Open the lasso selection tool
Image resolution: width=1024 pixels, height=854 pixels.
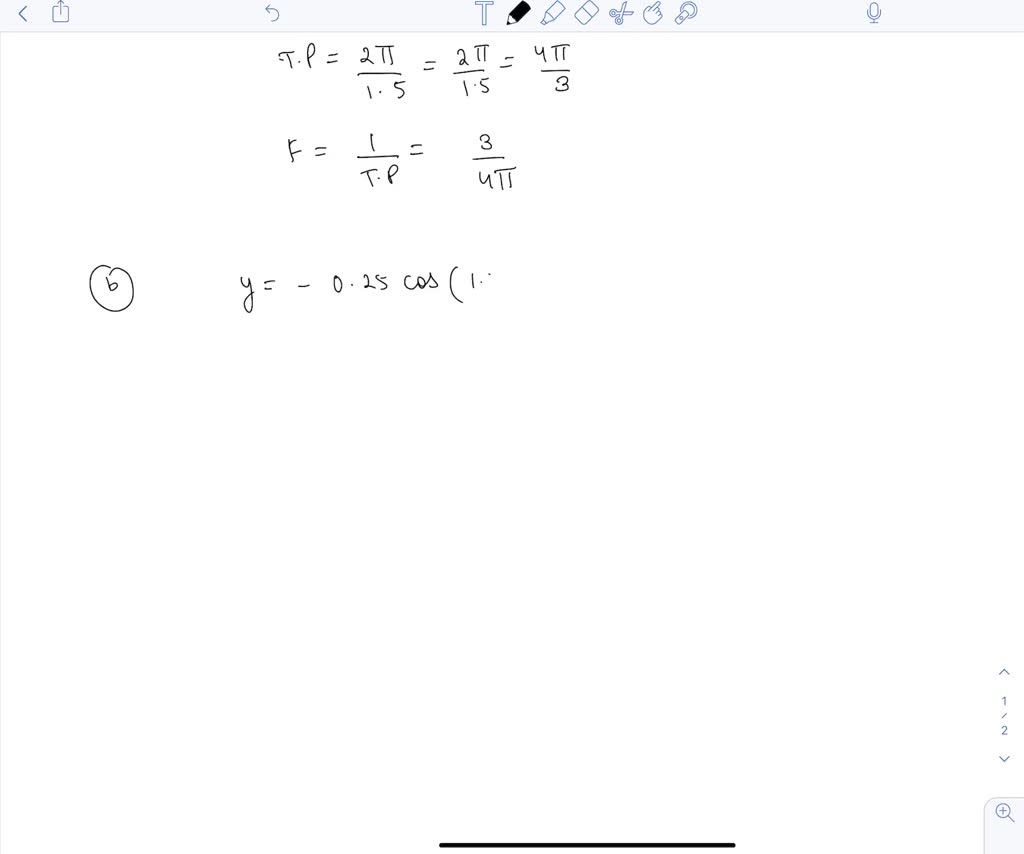coord(686,13)
